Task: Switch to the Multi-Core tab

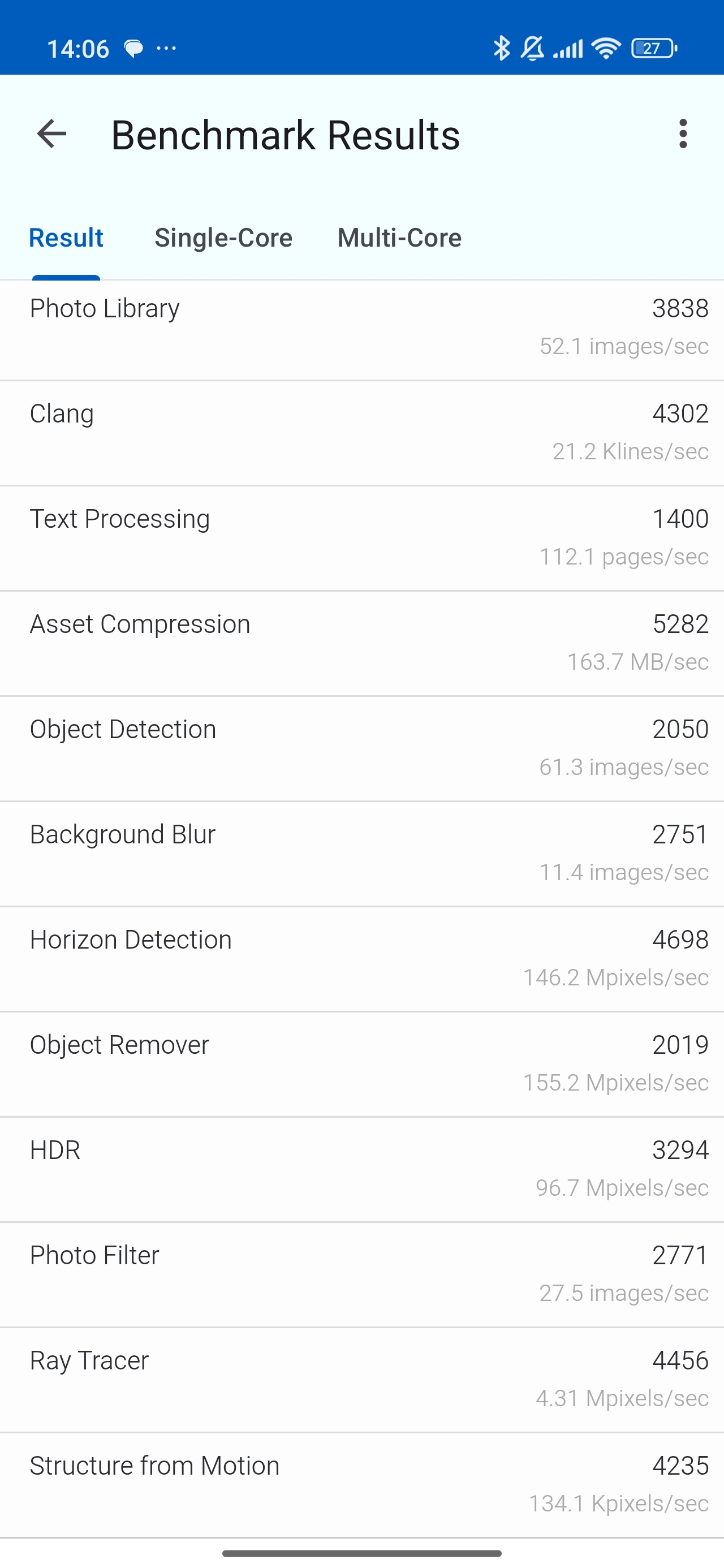Action: [399, 238]
